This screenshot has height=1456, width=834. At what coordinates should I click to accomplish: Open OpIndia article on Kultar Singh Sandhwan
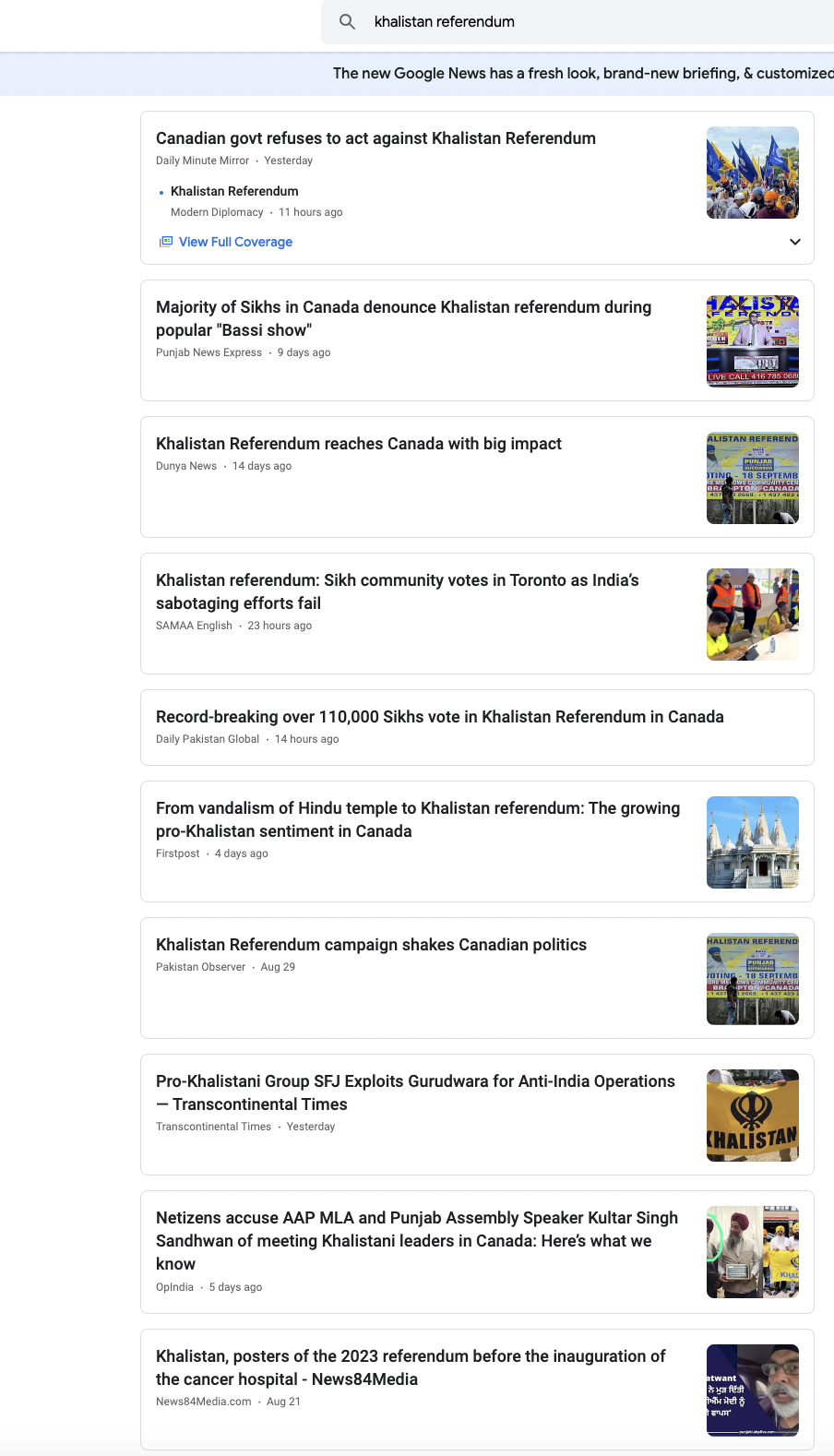point(417,1241)
